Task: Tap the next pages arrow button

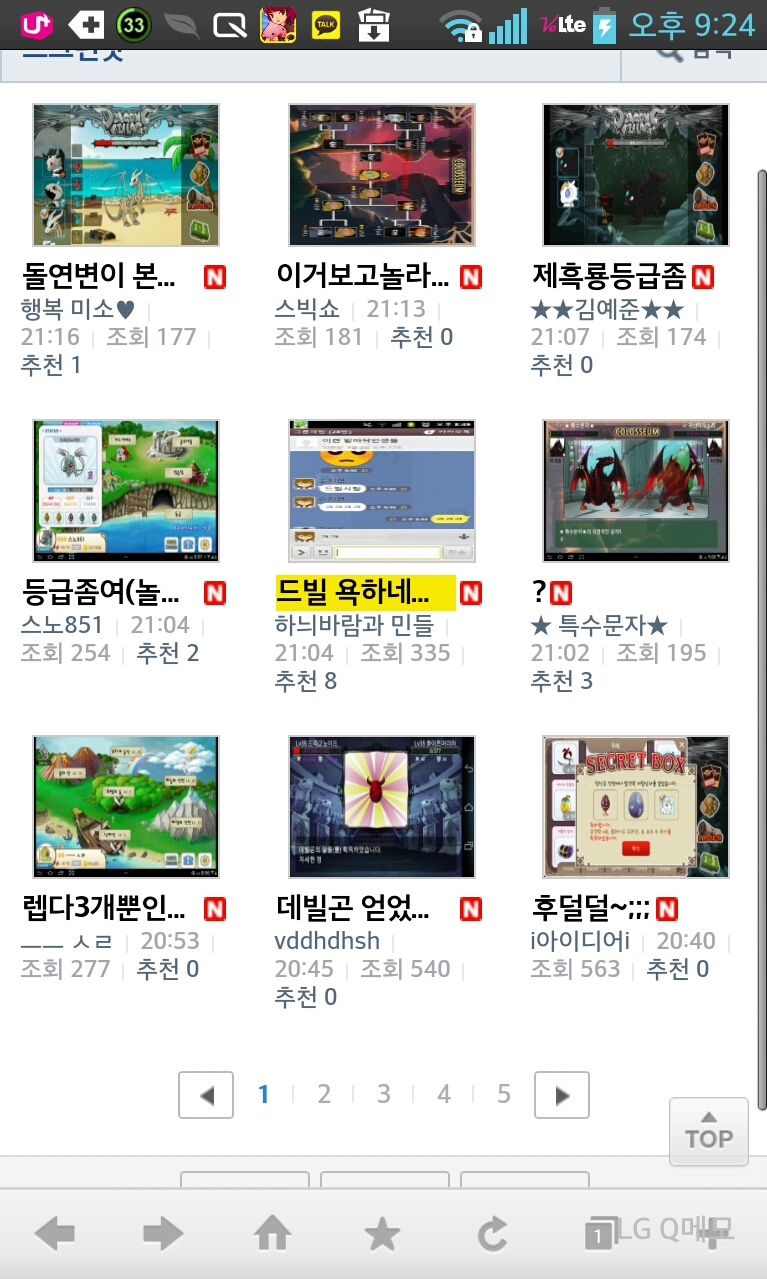Action: (x=562, y=1095)
